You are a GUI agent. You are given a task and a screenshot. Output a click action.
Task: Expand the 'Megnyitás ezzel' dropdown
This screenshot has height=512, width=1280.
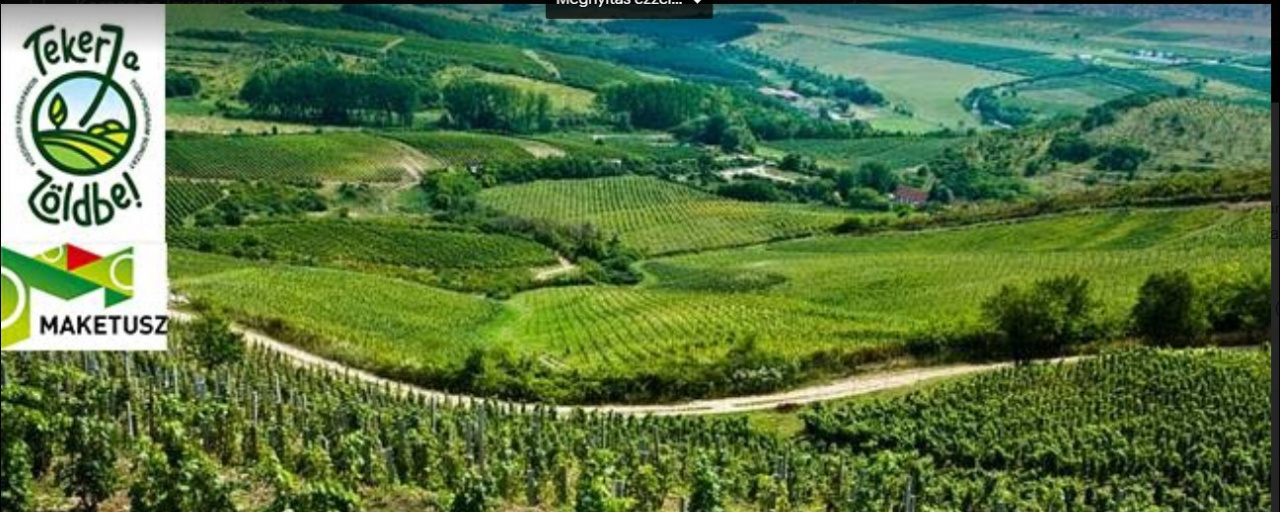tap(697, 4)
